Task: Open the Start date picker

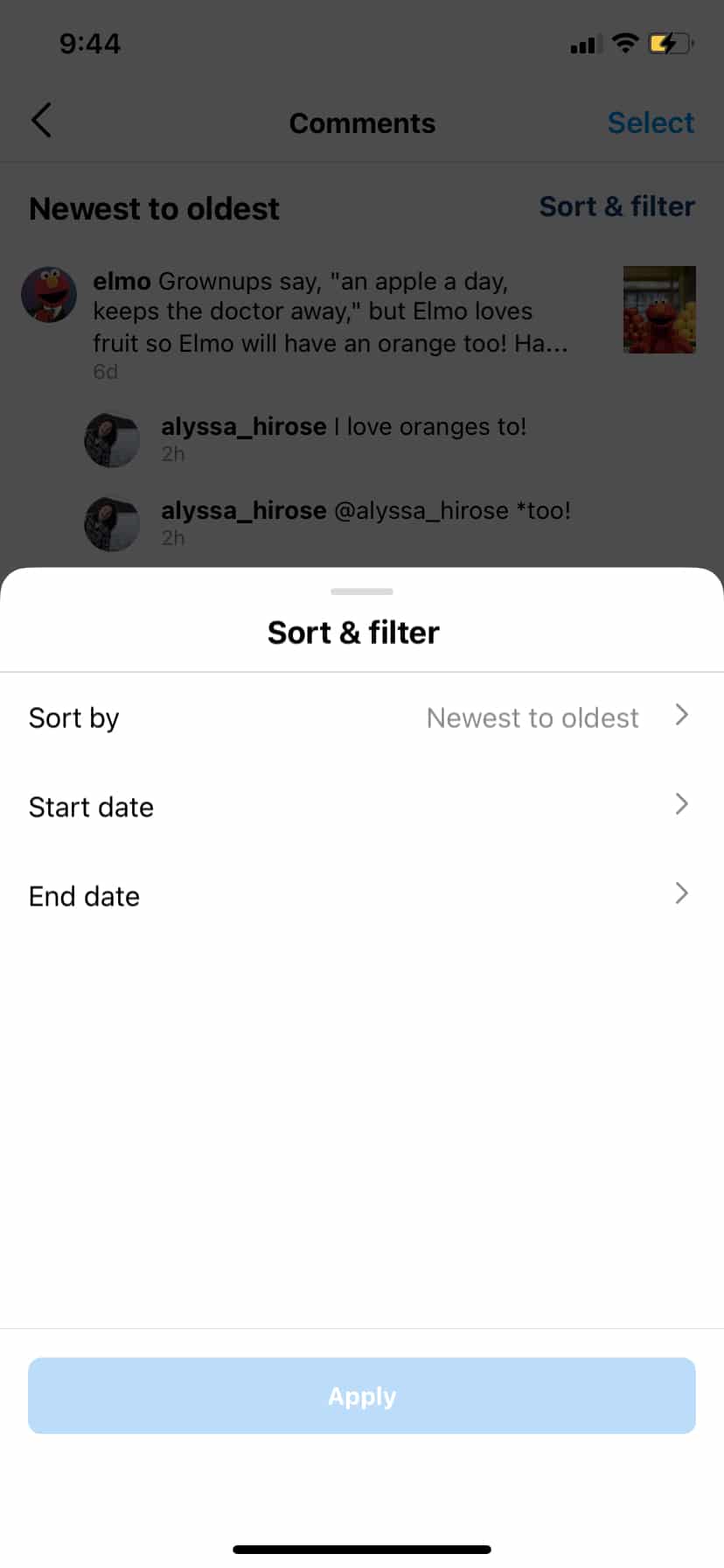Action: point(362,807)
